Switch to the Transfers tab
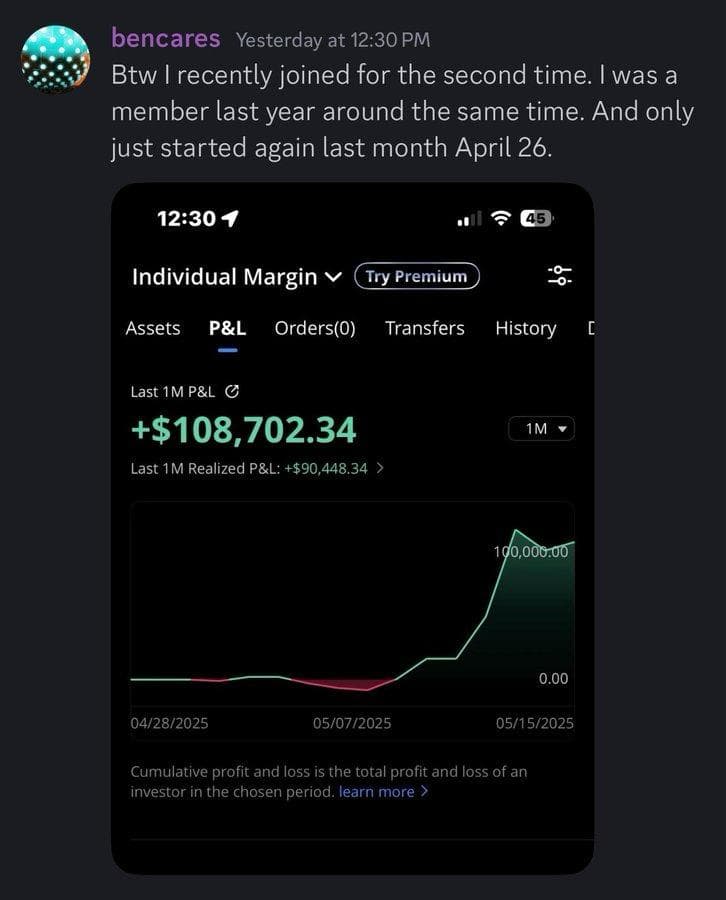 point(424,328)
